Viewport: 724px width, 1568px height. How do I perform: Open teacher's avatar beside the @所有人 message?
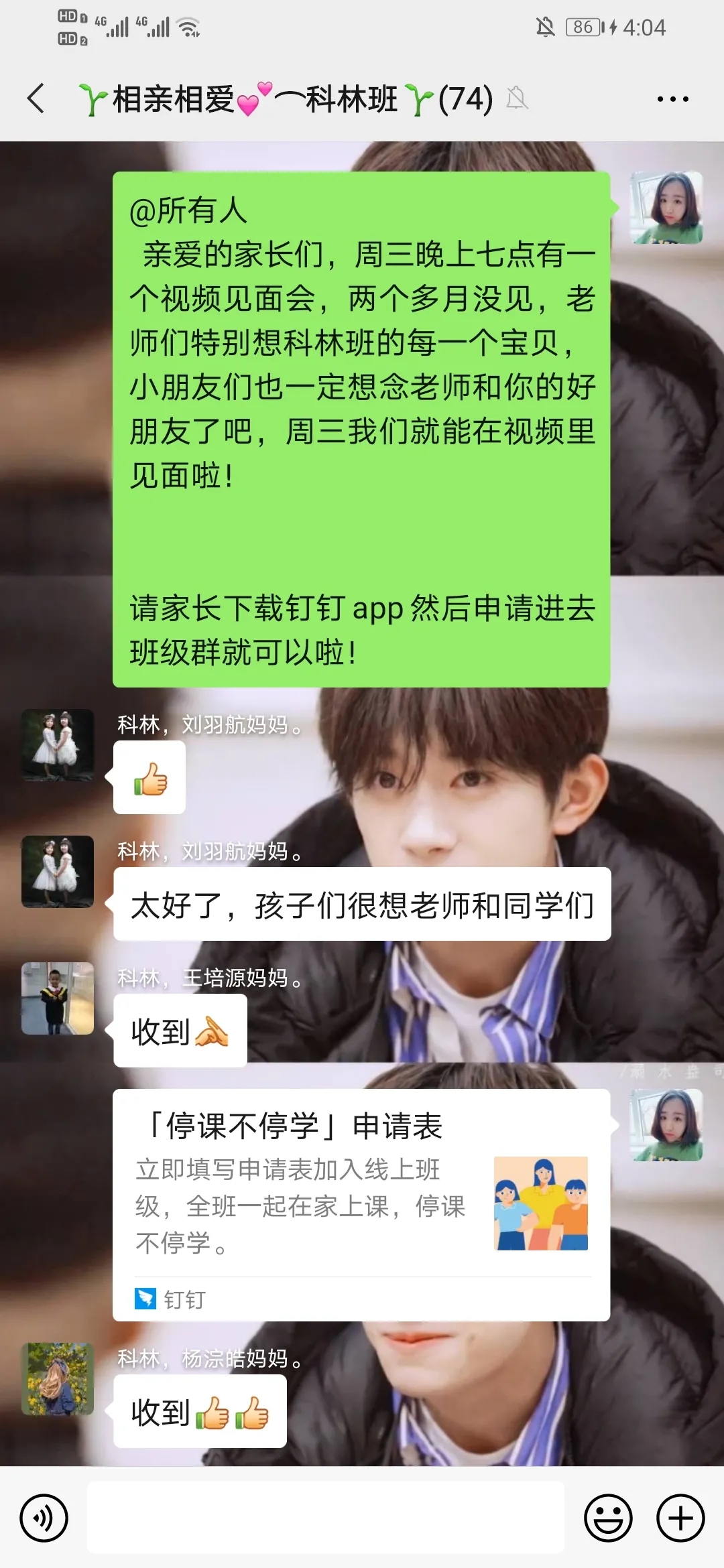pos(666,208)
